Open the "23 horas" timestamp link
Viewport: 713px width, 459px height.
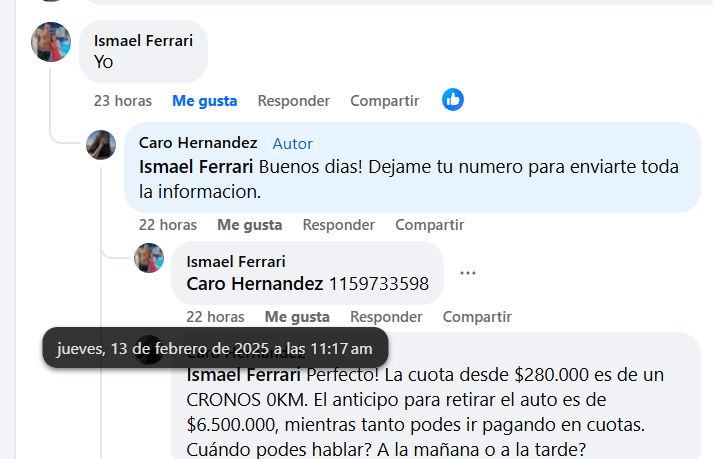coord(122,101)
